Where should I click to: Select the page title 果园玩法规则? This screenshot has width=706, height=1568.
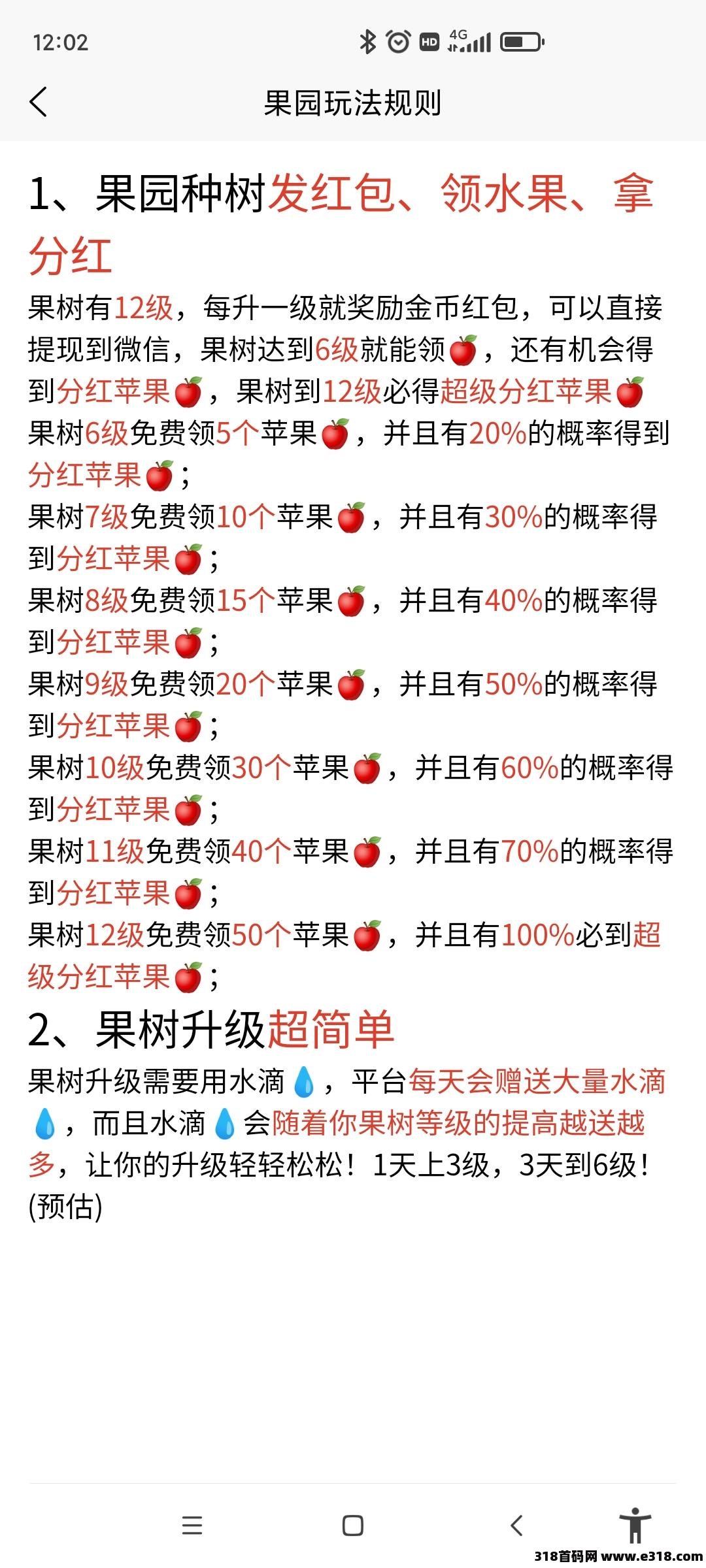tap(353, 103)
